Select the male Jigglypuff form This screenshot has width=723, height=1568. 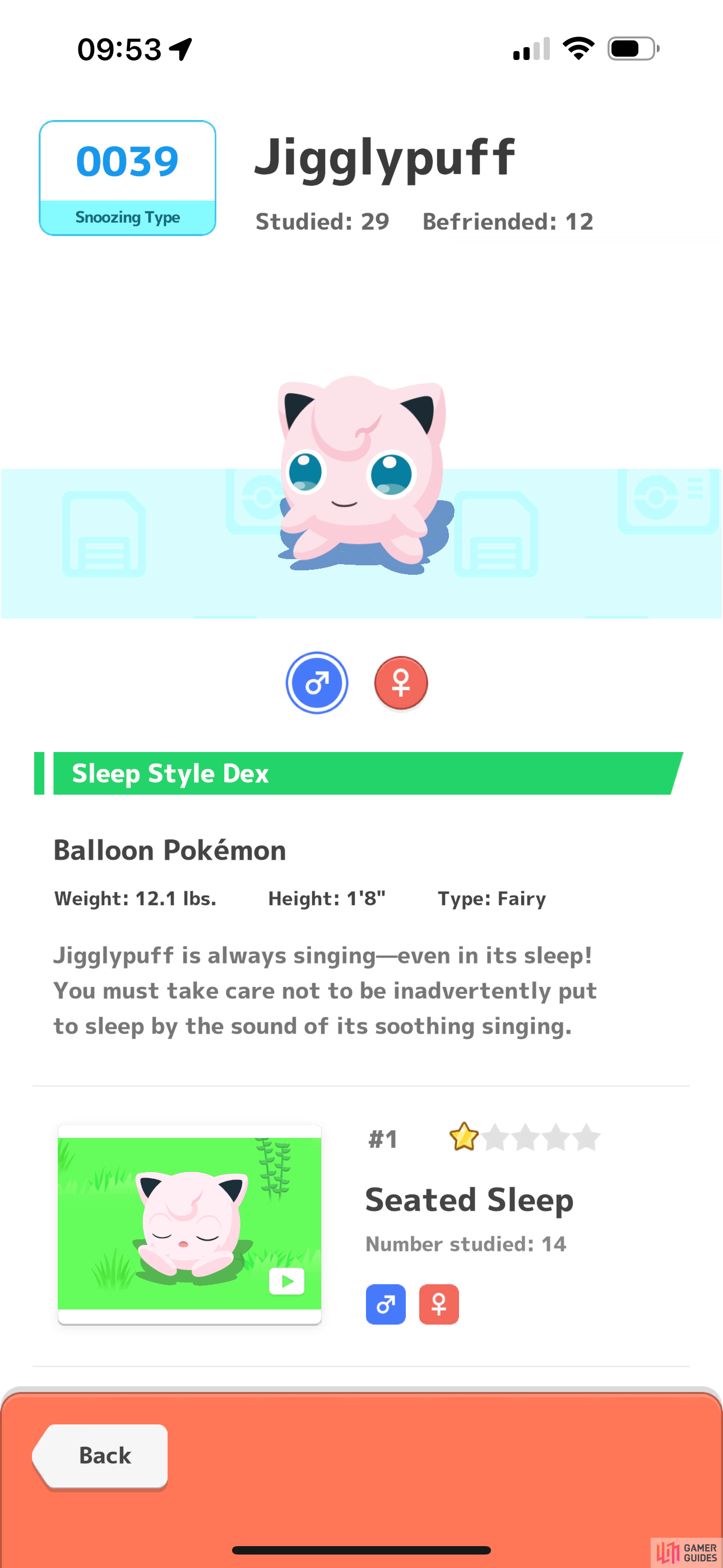[x=317, y=682]
